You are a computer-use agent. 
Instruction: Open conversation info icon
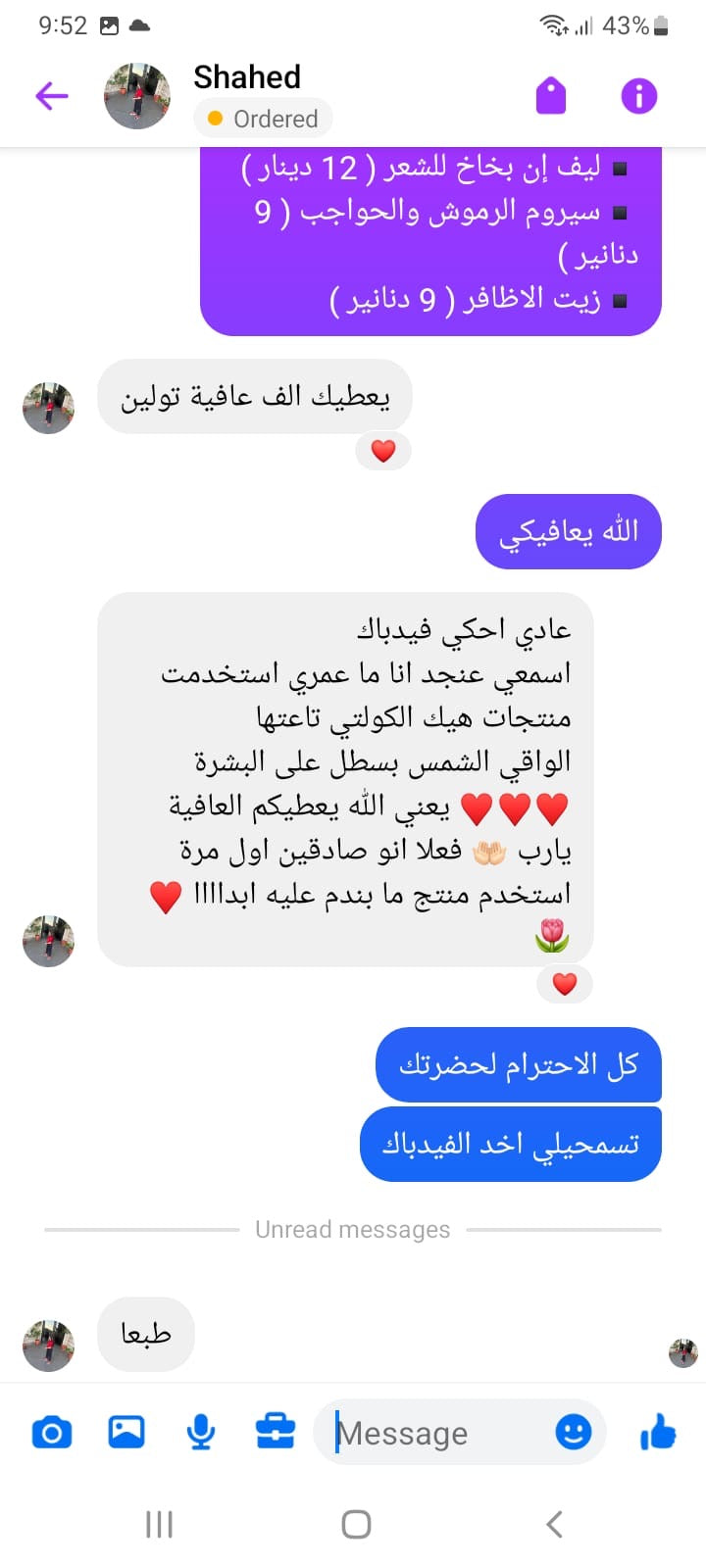pyautogui.click(x=639, y=96)
